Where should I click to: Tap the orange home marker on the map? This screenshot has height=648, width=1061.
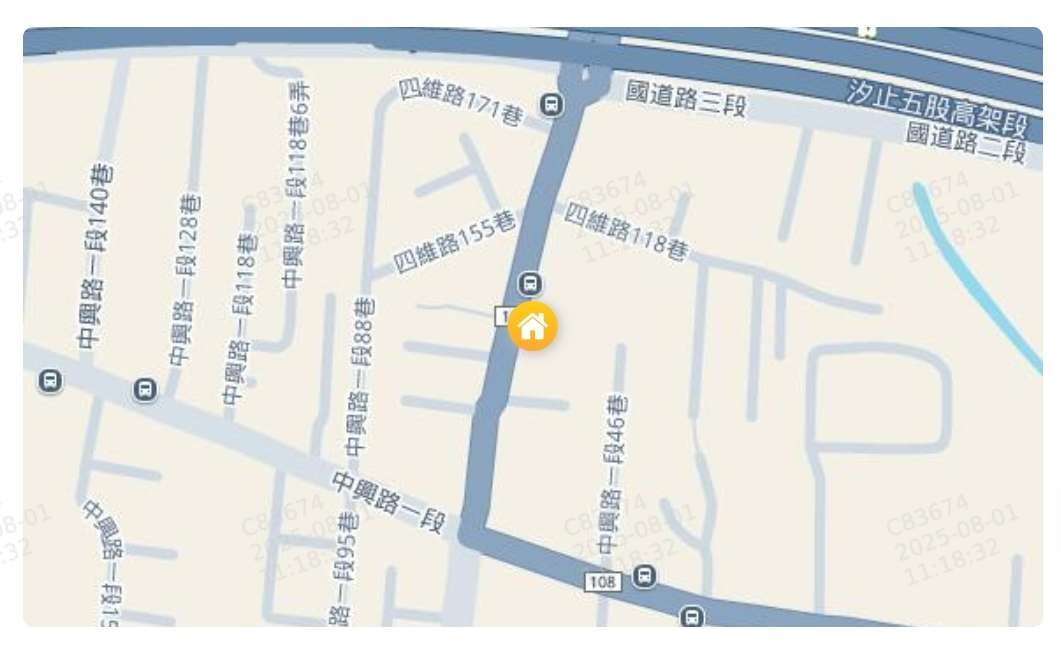point(533,327)
